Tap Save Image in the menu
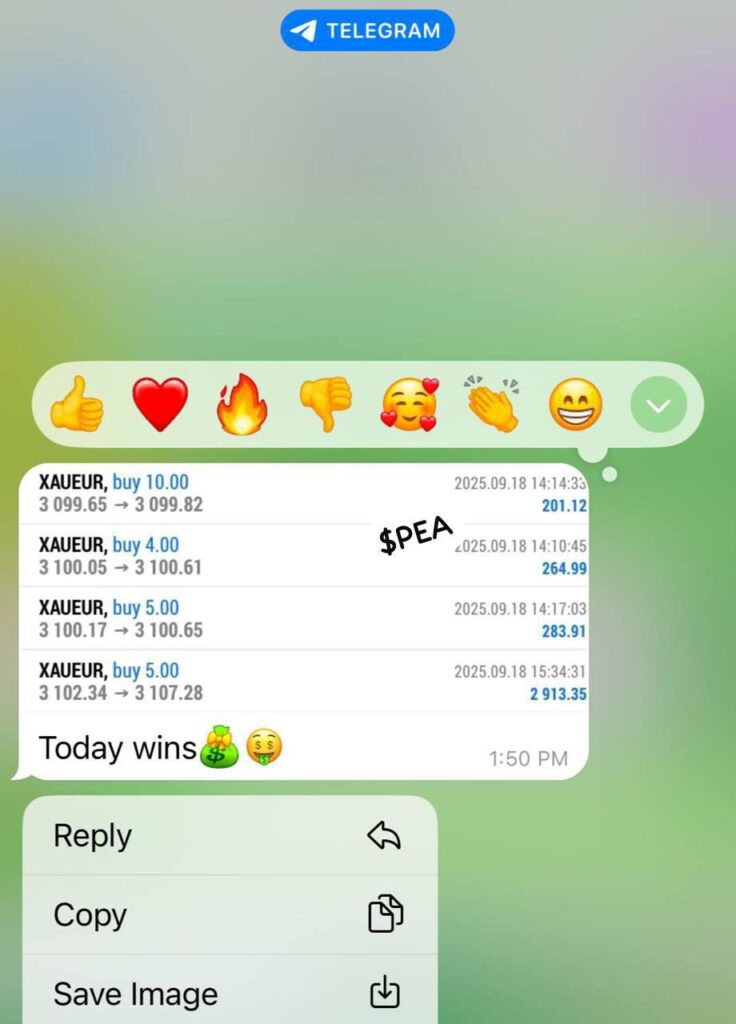736x1024 pixels. pyautogui.click(x=230, y=993)
